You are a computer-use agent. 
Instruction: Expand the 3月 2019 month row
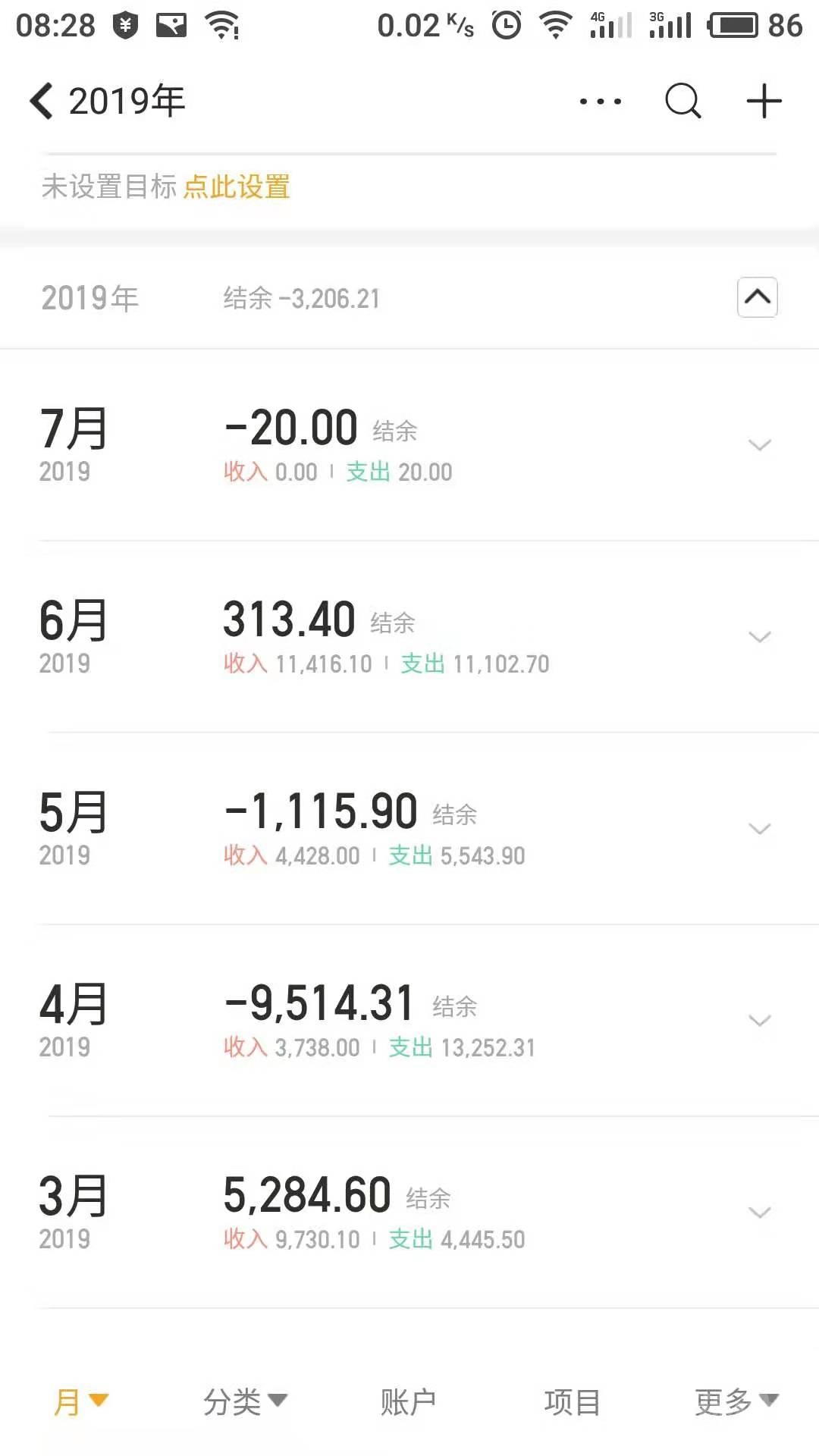pyautogui.click(x=759, y=1213)
